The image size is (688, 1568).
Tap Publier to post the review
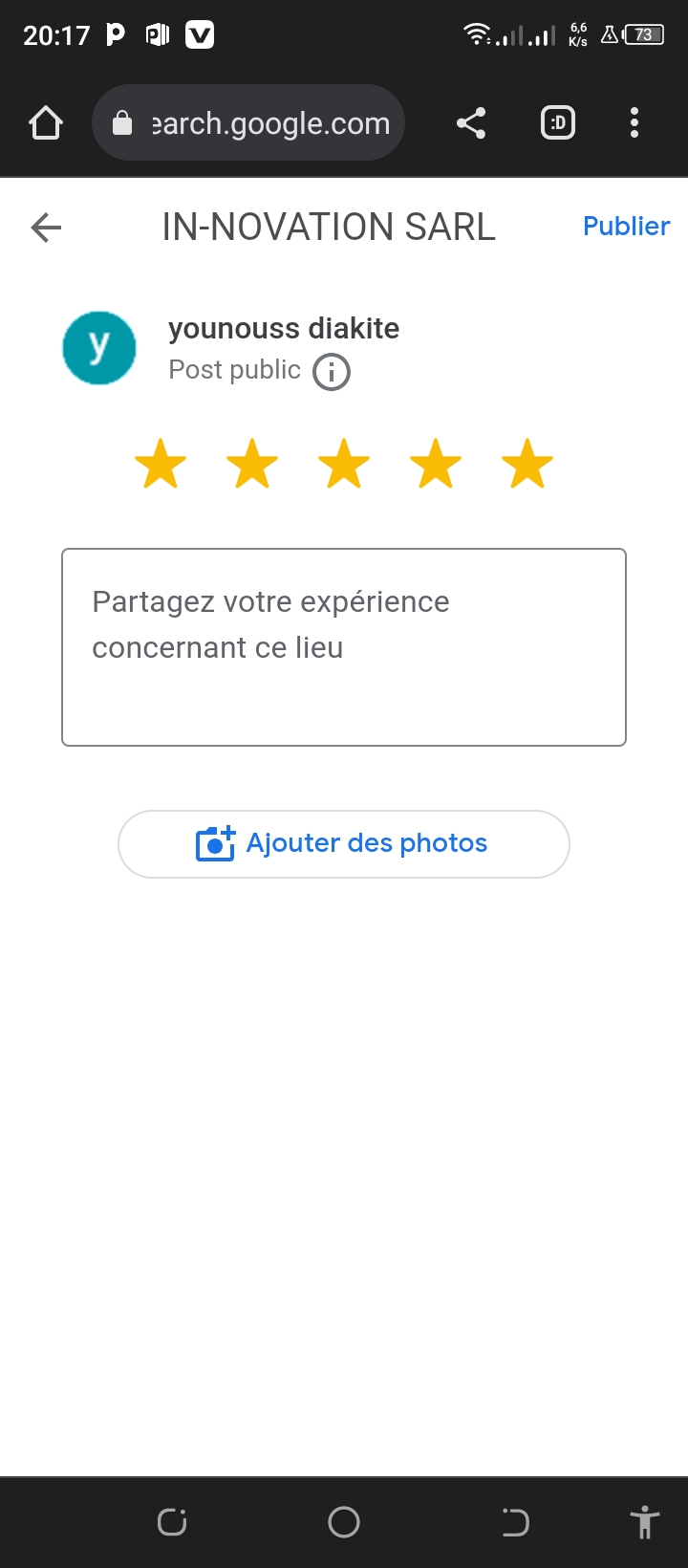(x=626, y=227)
